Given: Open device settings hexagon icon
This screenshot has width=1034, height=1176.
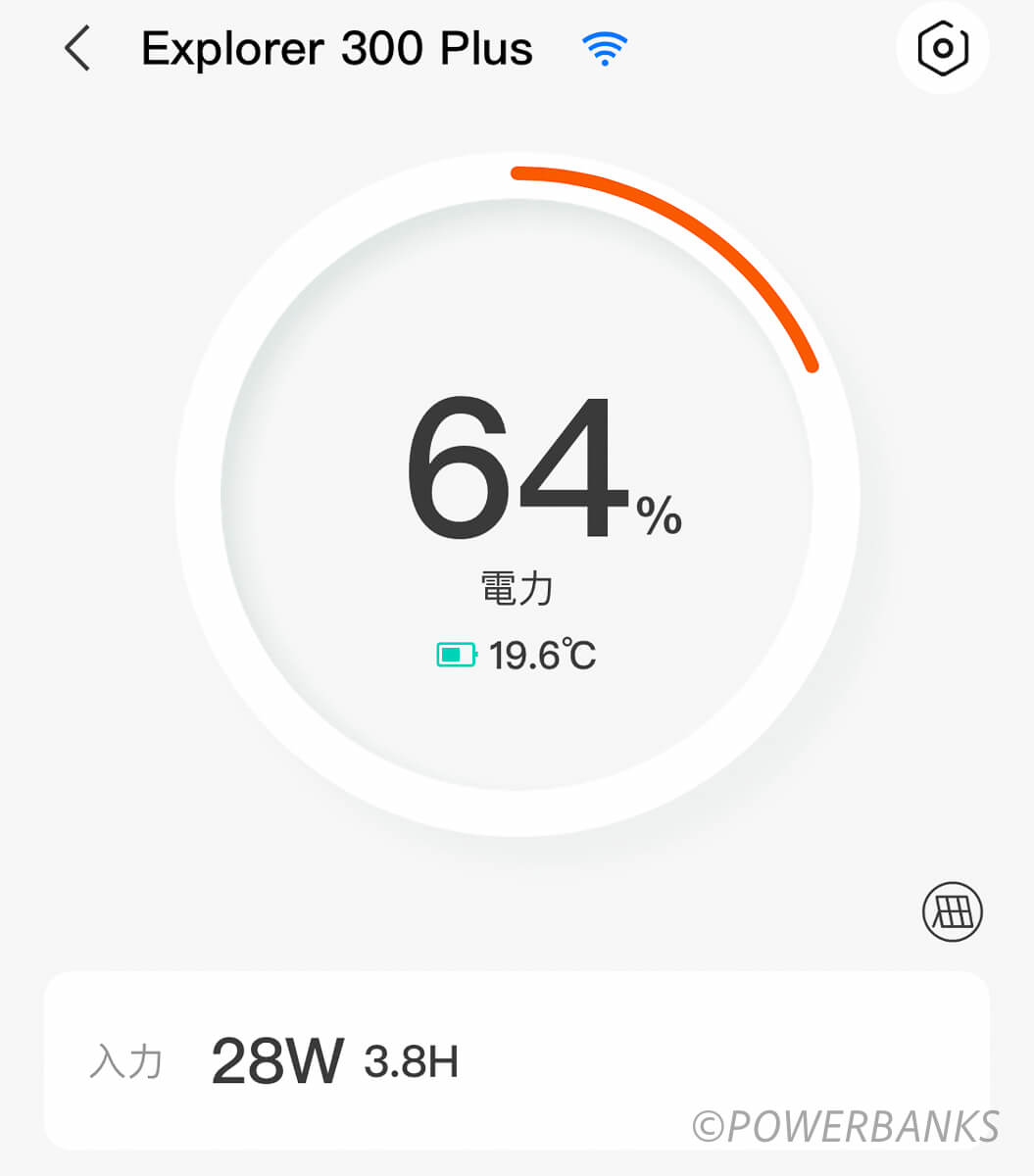Looking at the screenshot, I should click(942, 48).
